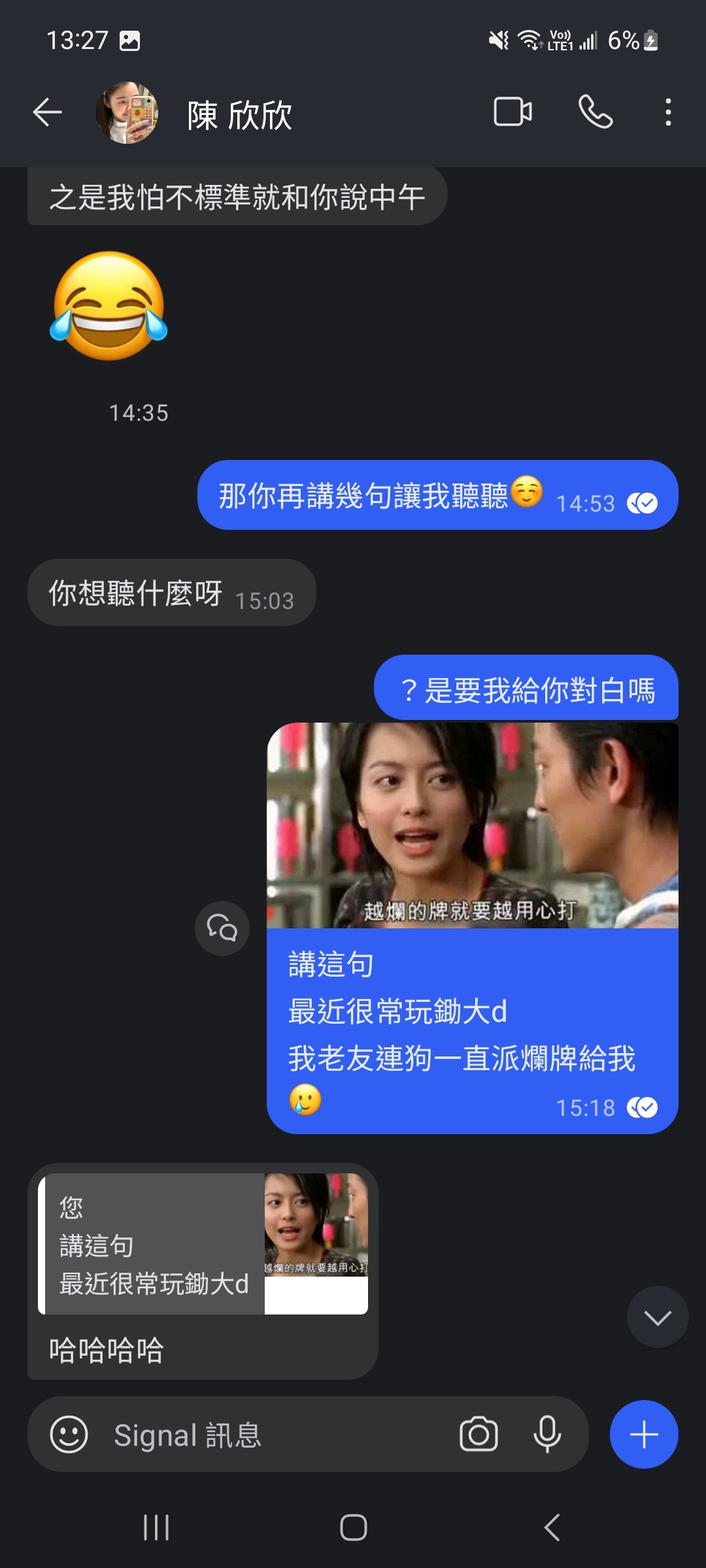Open the chat overflow menu

[667, 112]
